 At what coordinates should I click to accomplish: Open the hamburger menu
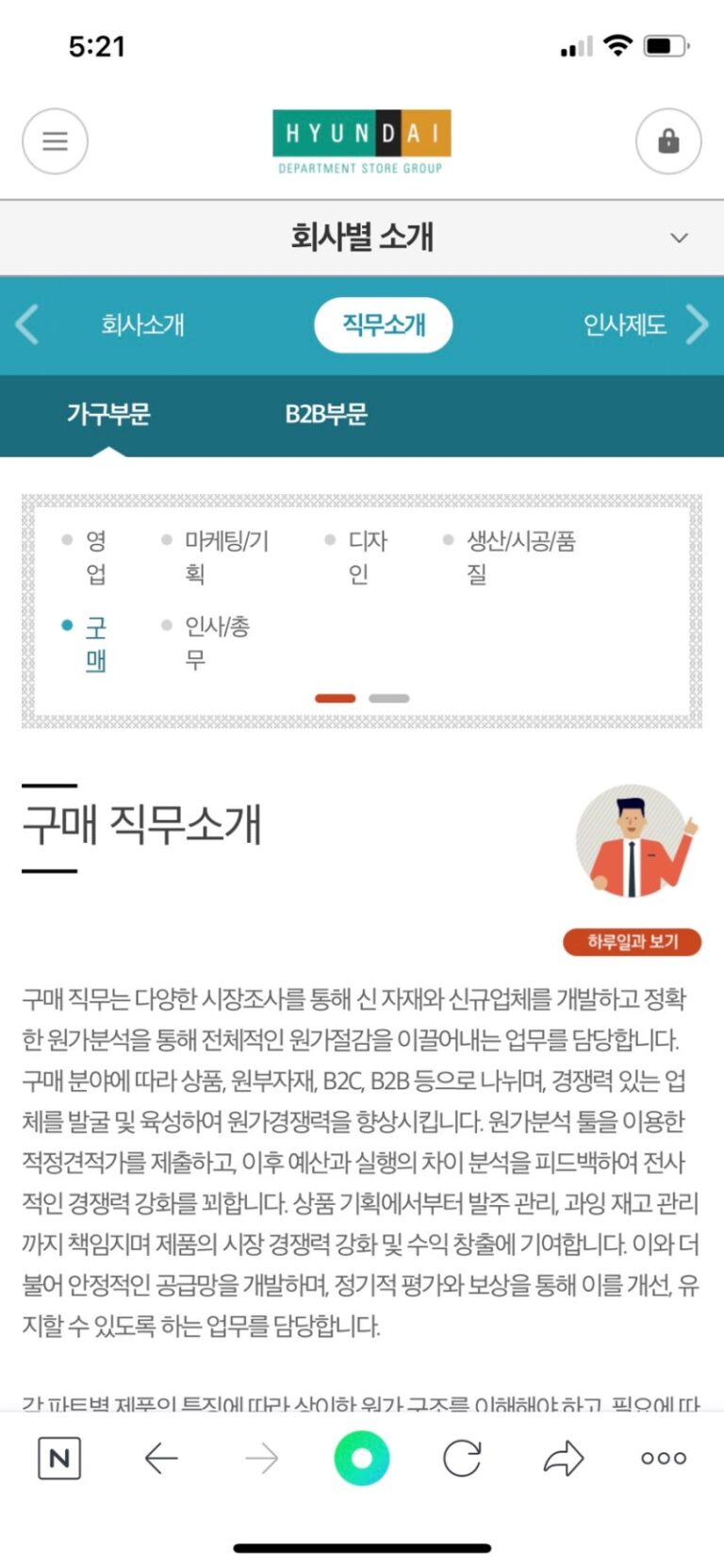pos(55,141)
